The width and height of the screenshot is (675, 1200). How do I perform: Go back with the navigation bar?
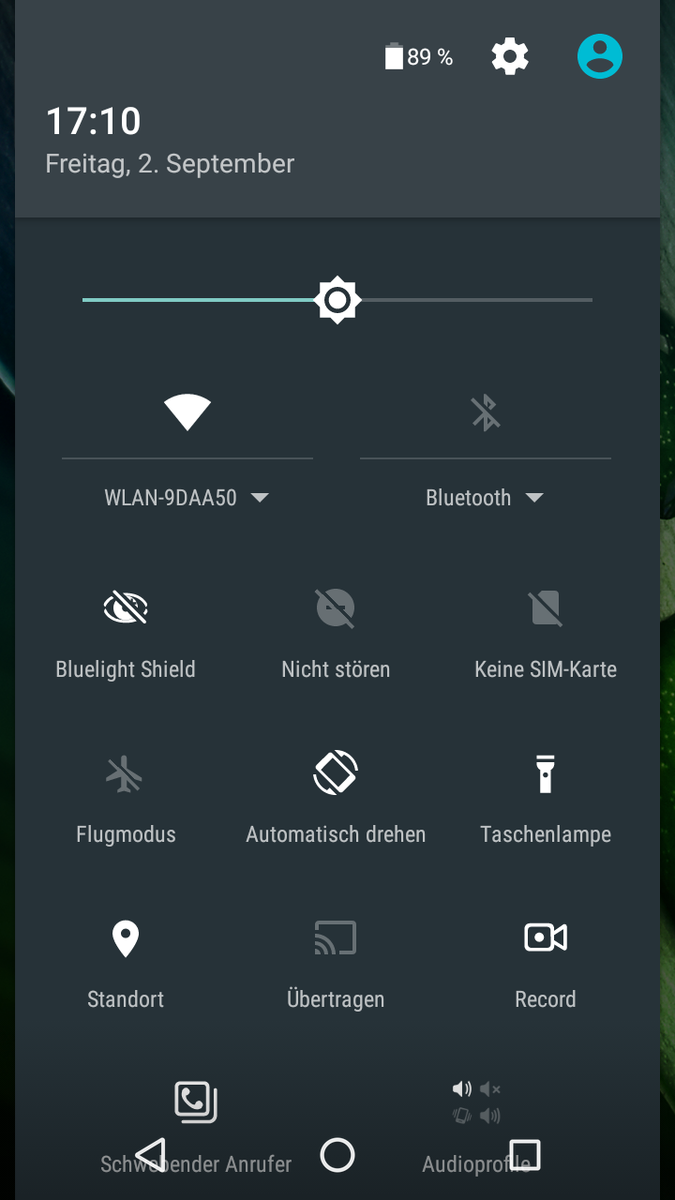coord(150,1155)
